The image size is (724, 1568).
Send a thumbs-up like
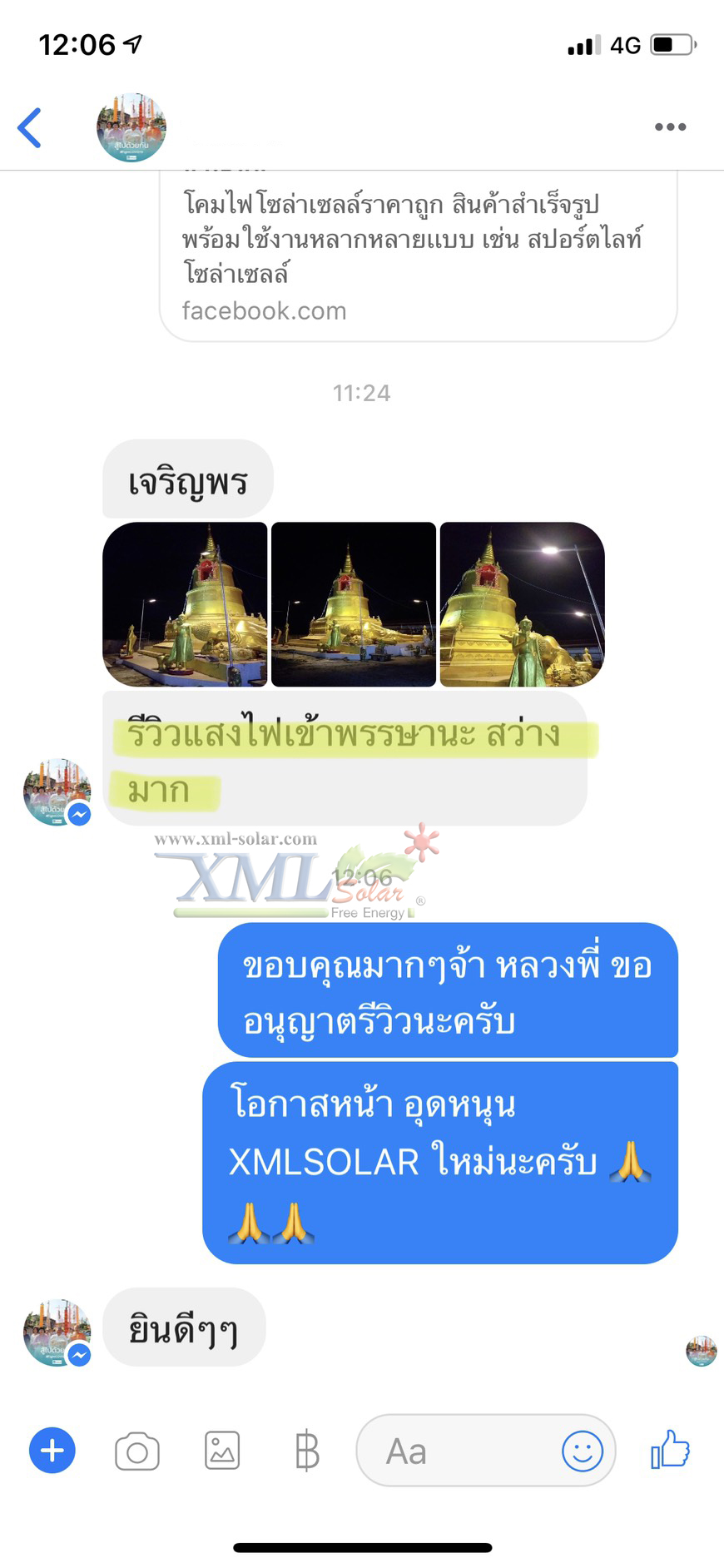(x=670, y=1449)
